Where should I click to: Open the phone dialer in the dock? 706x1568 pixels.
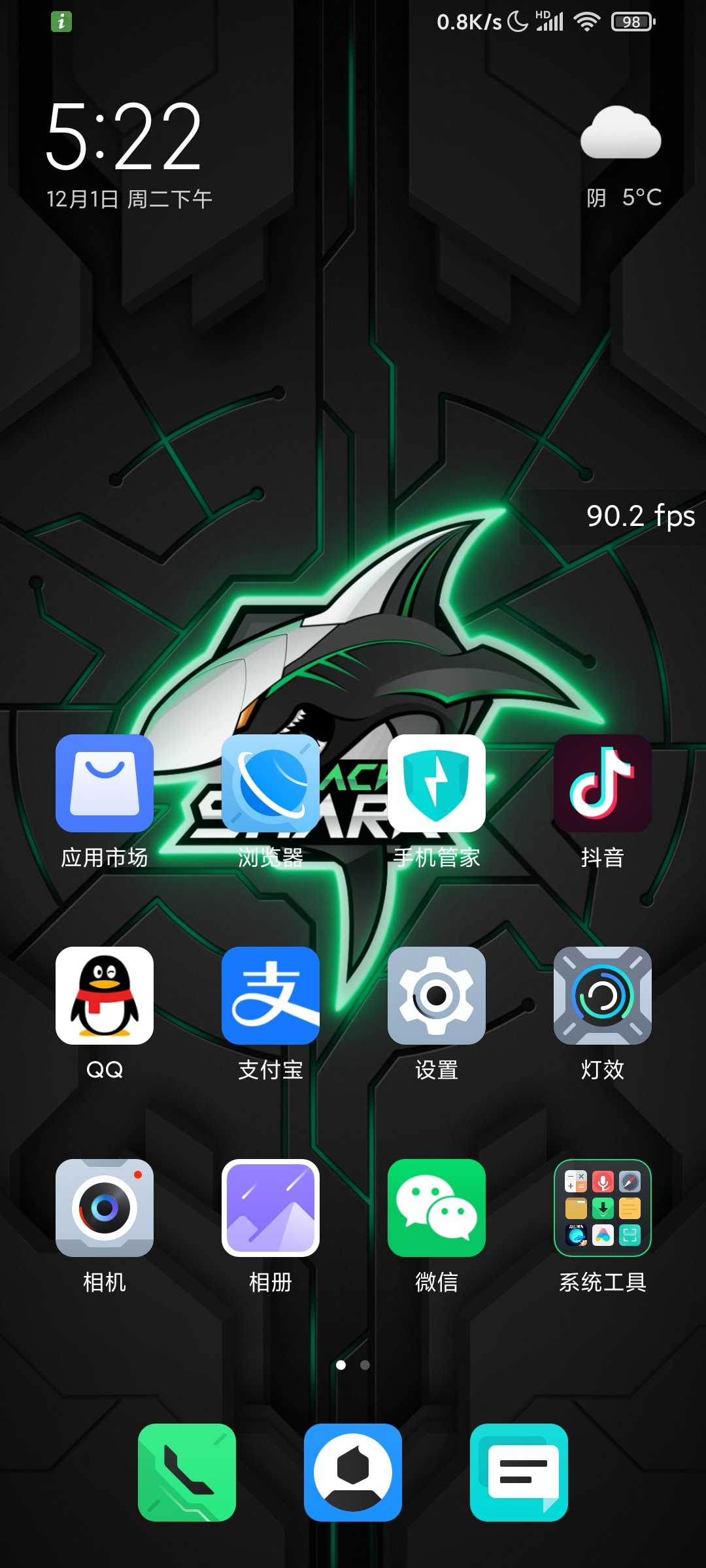[187, 1472]
